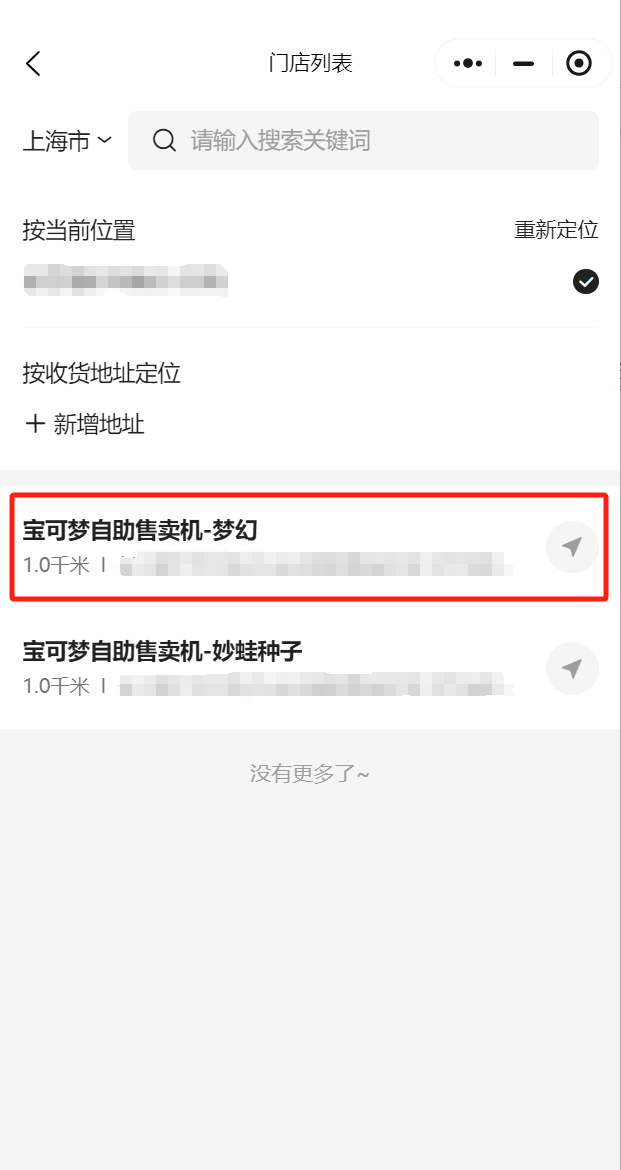Open the mini program more options menu
Screen dimensions: 621x1170
tap(467, 64)
